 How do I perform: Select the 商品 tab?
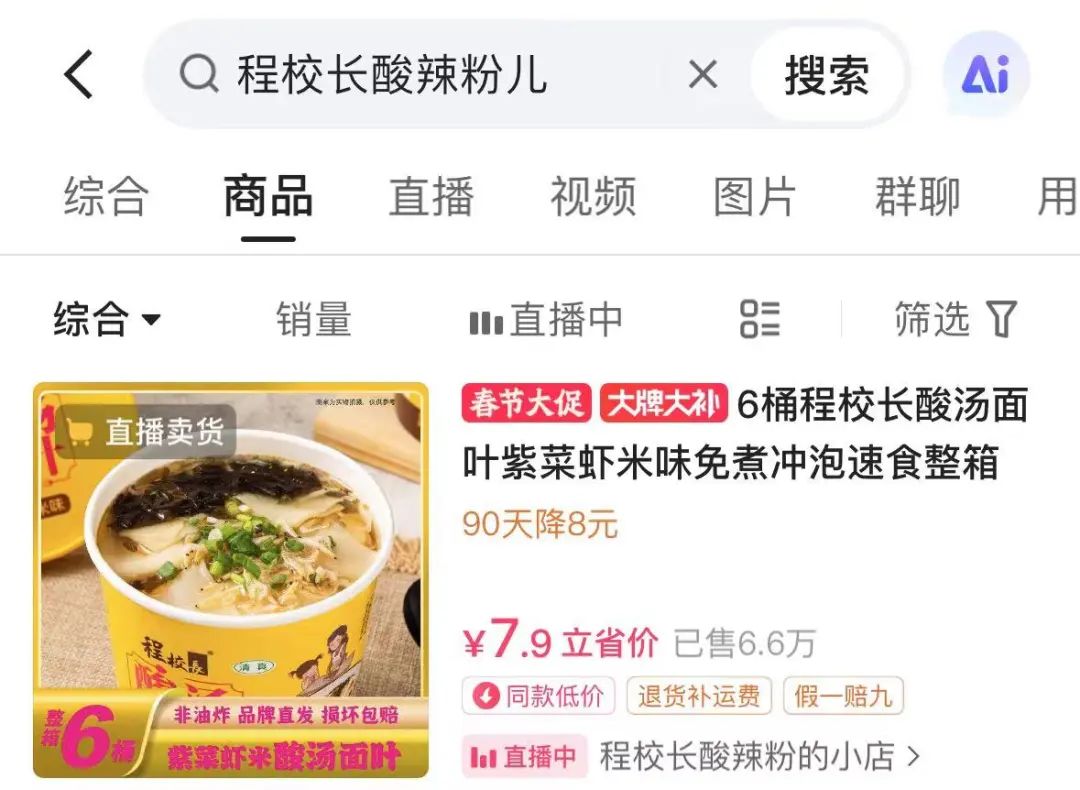(268, 196)
